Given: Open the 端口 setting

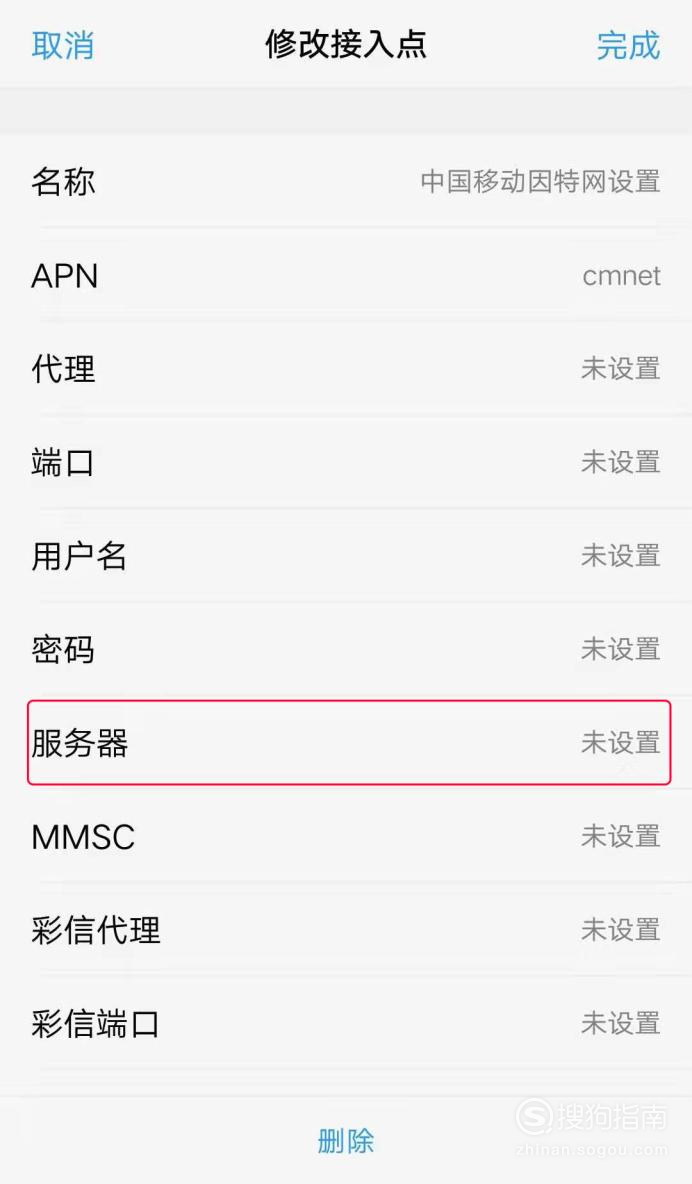Looking at the screenshot, I should click(x=346, y=462).
